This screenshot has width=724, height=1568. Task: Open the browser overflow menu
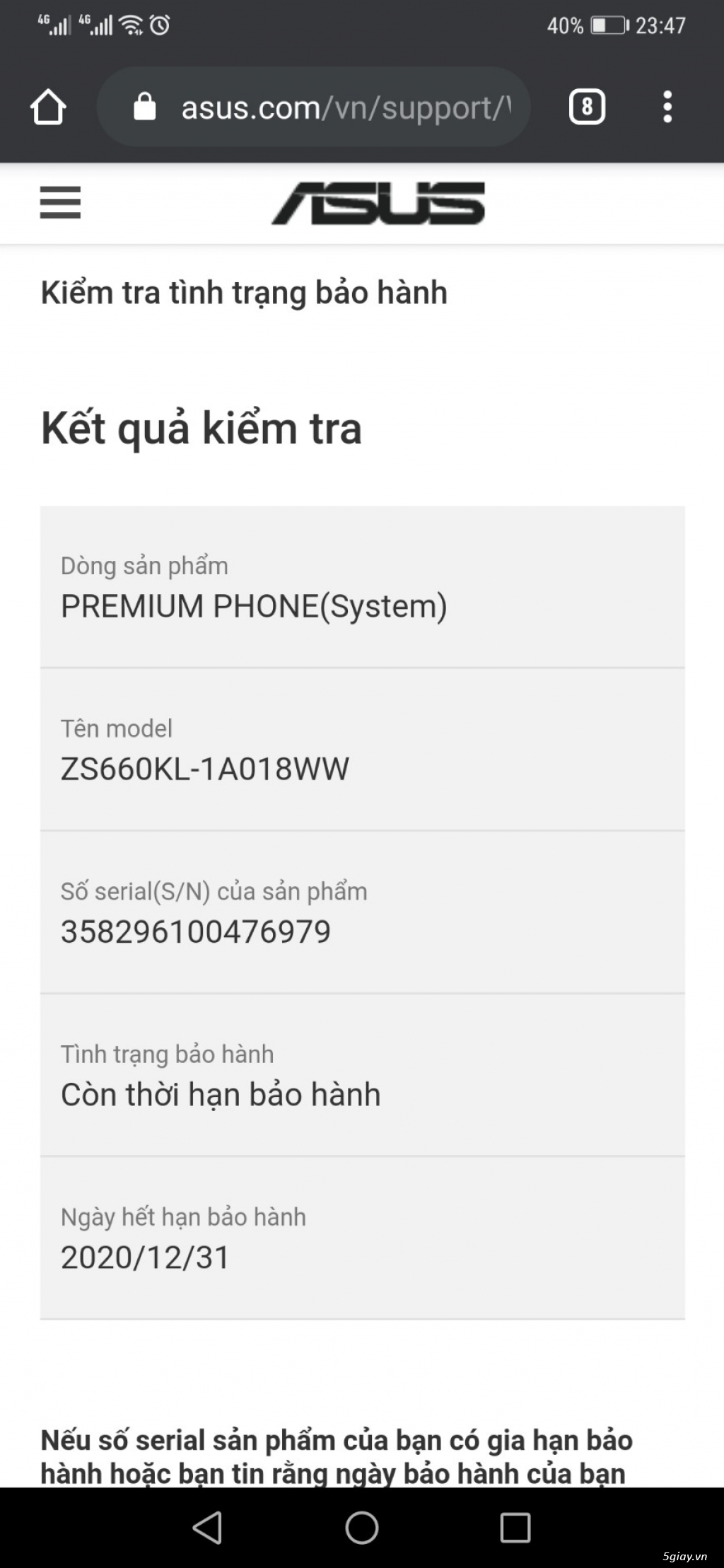(667, 108)
